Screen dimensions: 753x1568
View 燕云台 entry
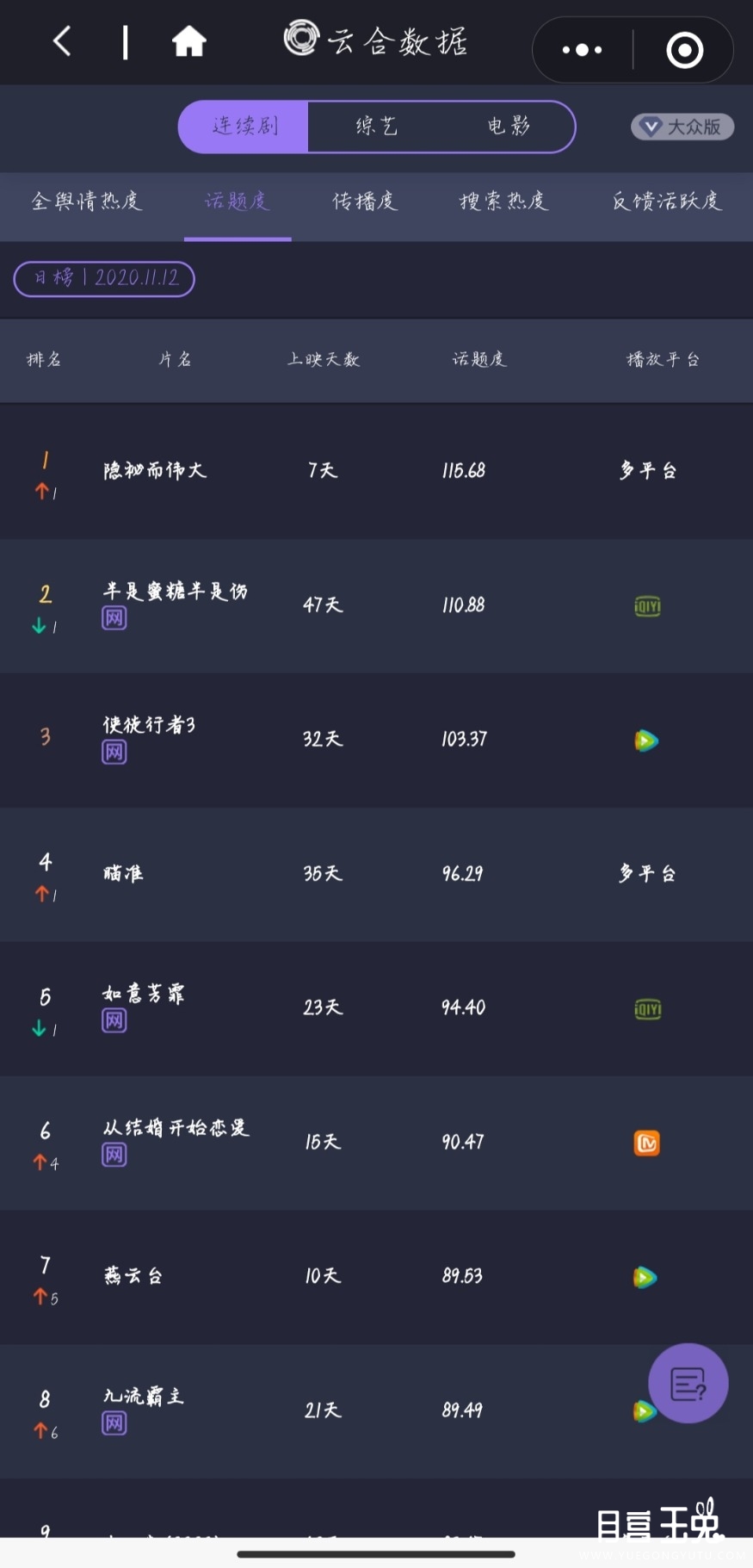376,1278
